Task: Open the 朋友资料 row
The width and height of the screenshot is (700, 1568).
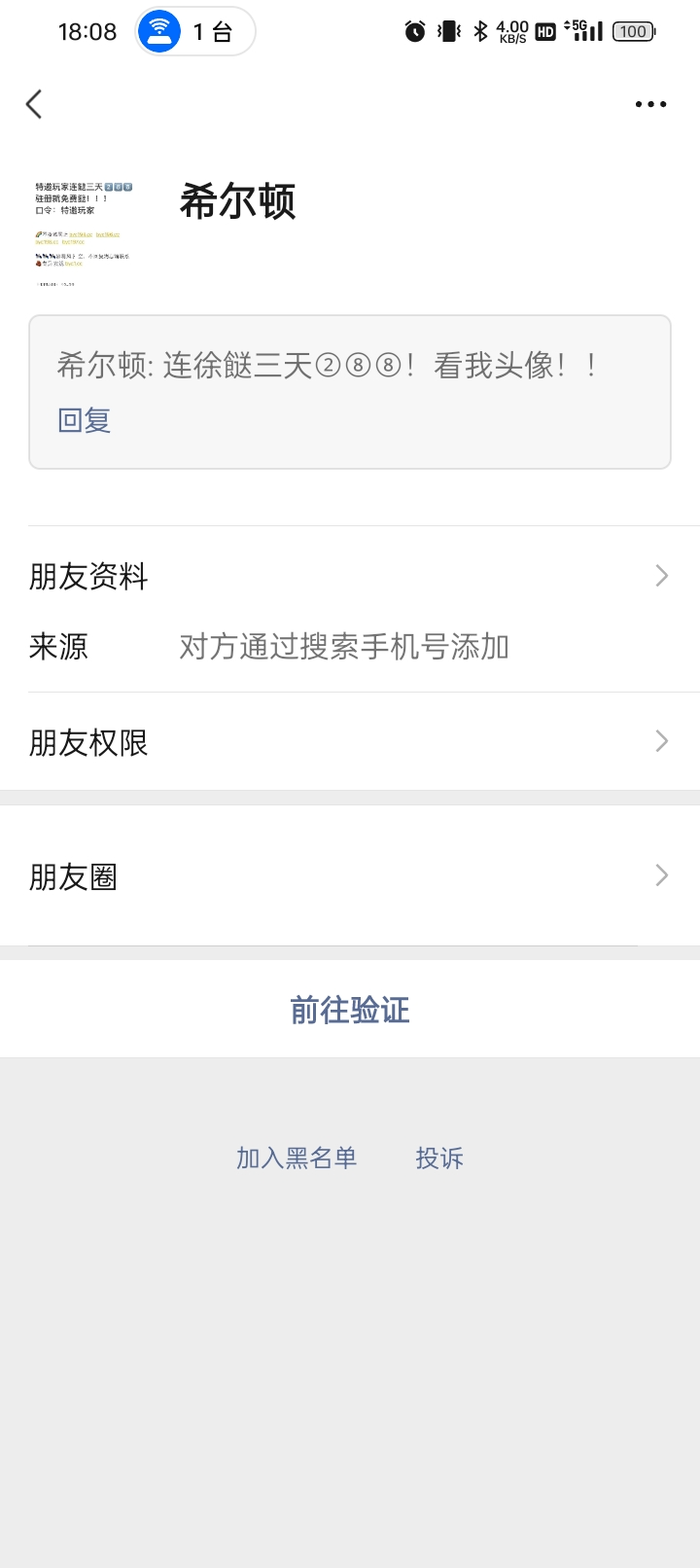Action: (x=350, y=576)
